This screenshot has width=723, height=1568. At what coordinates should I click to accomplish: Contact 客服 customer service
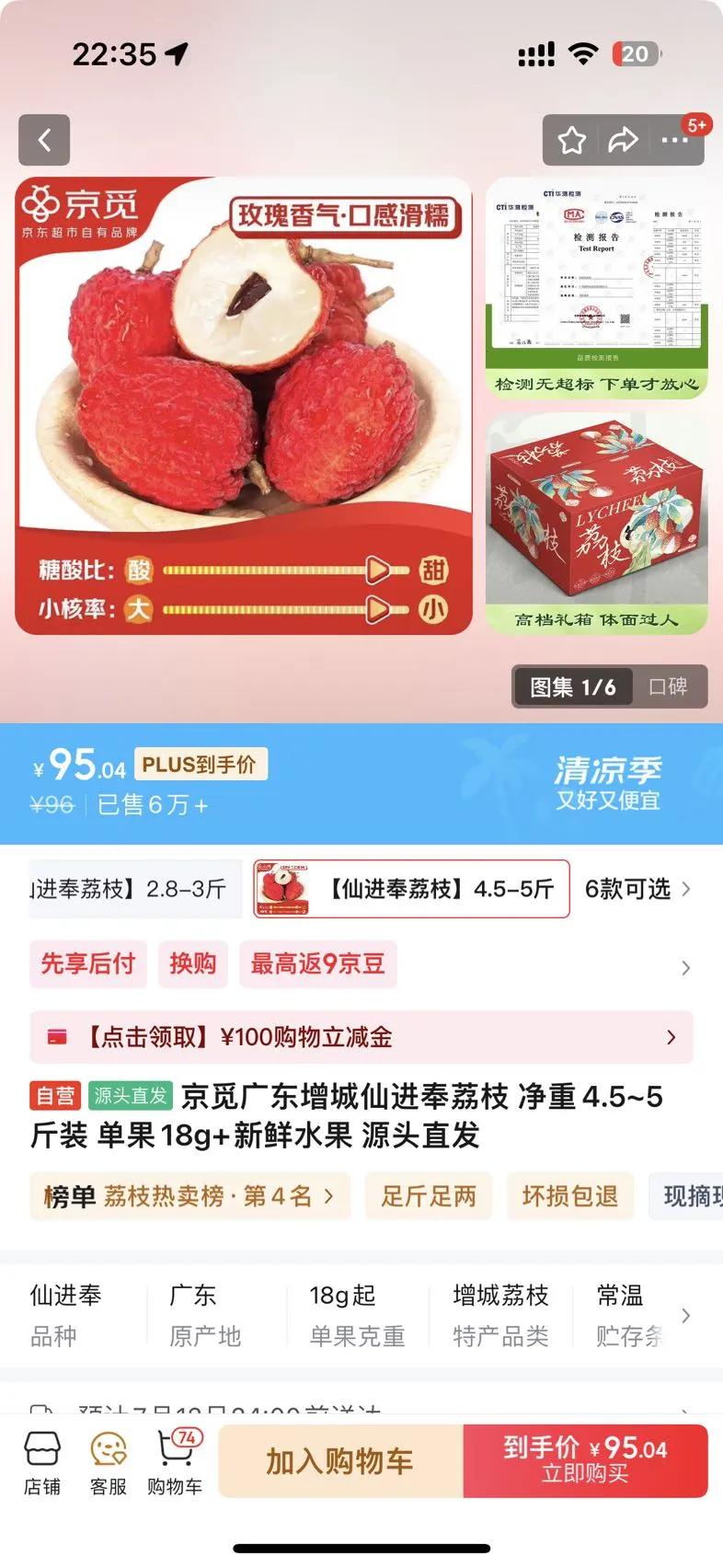click(x=109, y=1462)
